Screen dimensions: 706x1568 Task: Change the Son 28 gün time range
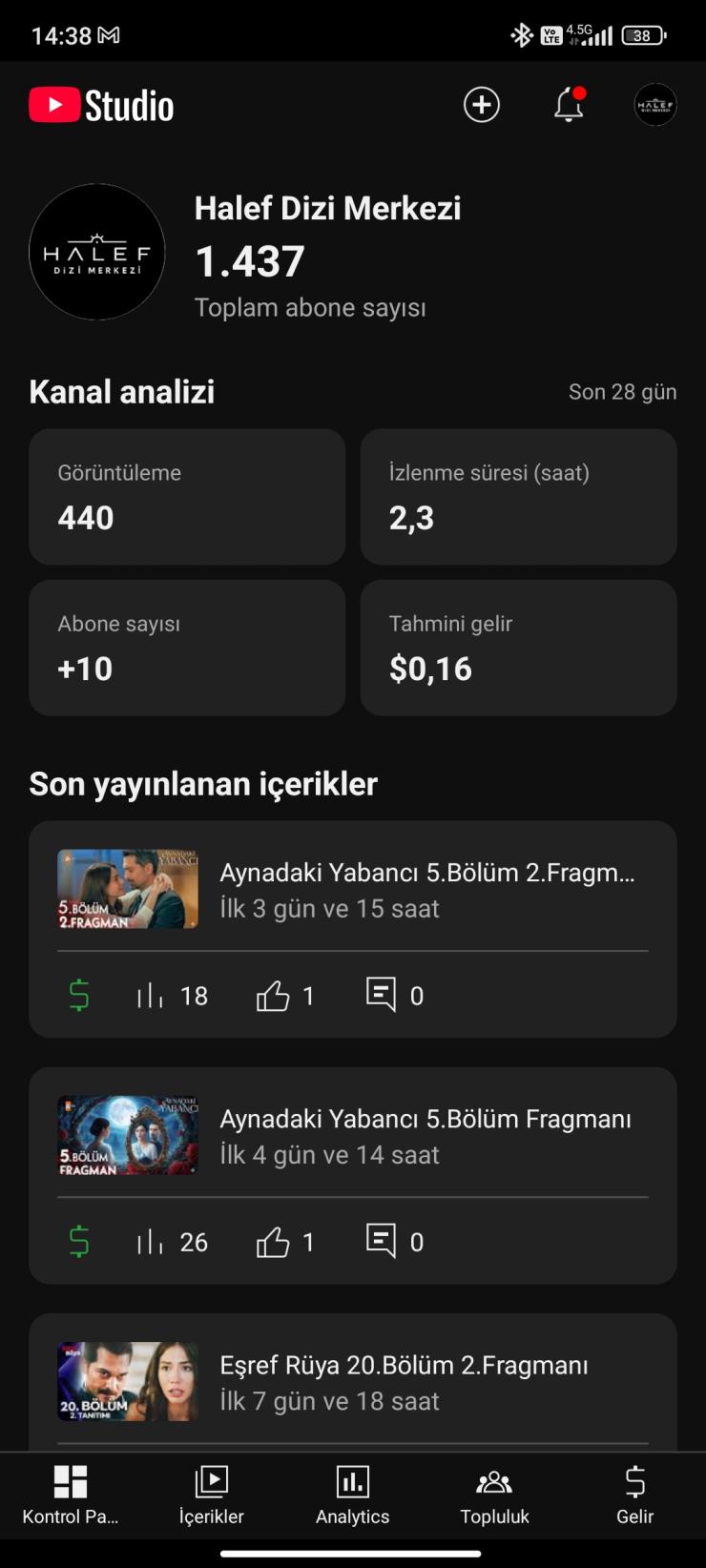click(622, 391)
